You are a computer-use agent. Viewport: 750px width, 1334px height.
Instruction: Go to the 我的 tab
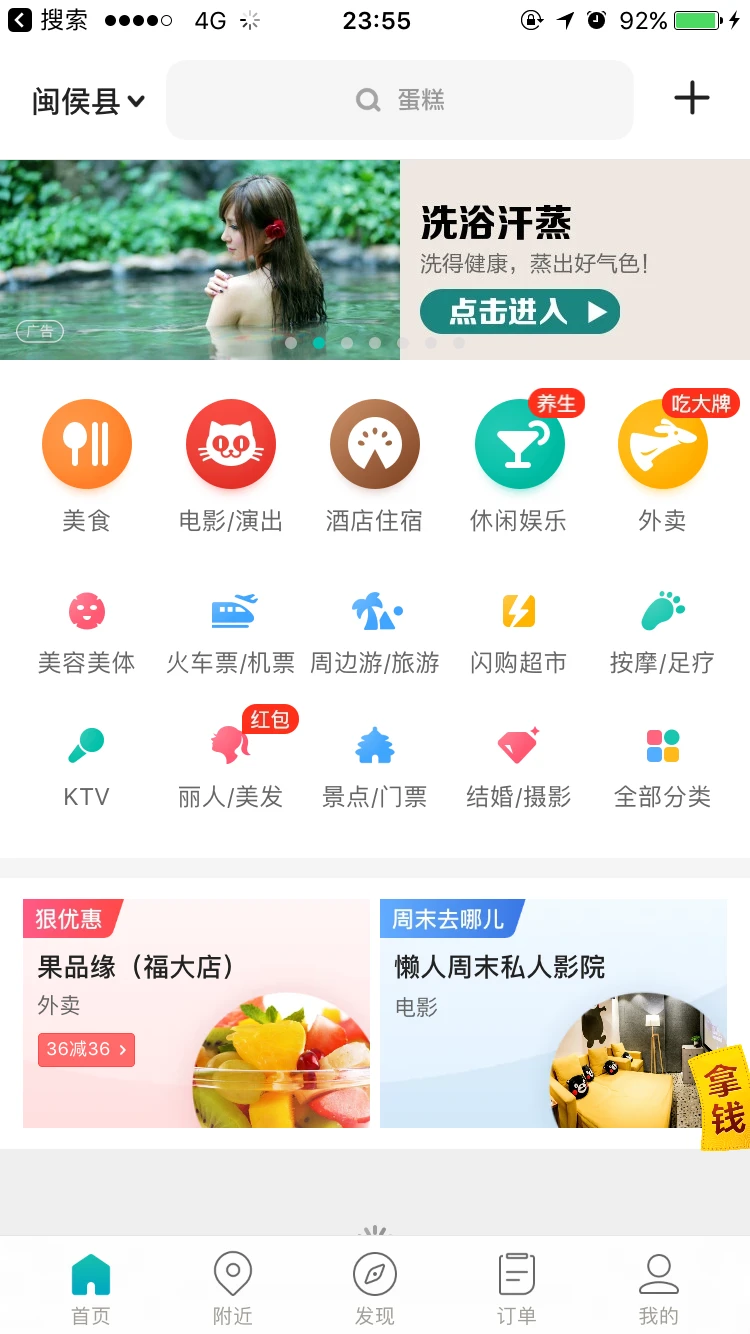(x=658, y=1289)
